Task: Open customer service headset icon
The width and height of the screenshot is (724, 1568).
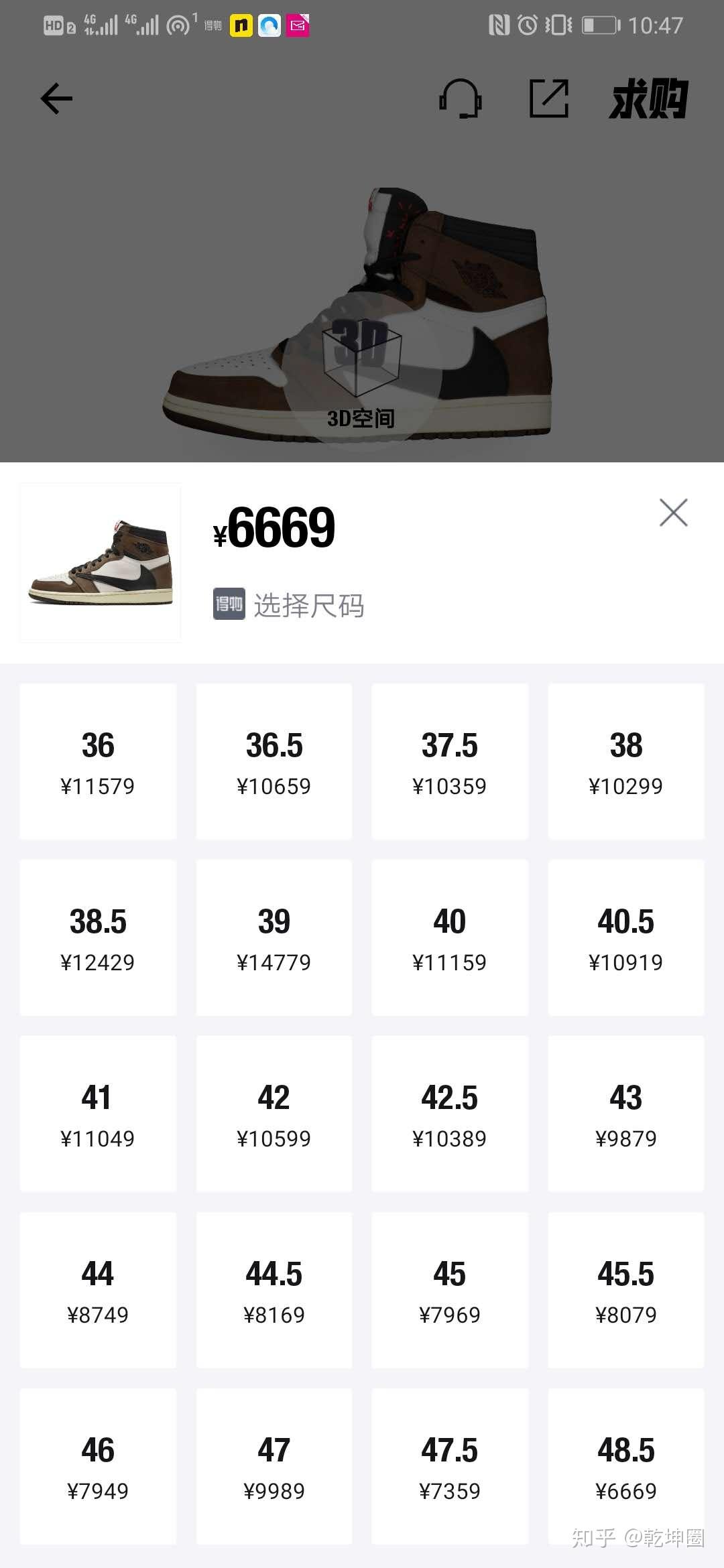Action: pos(460,99)
